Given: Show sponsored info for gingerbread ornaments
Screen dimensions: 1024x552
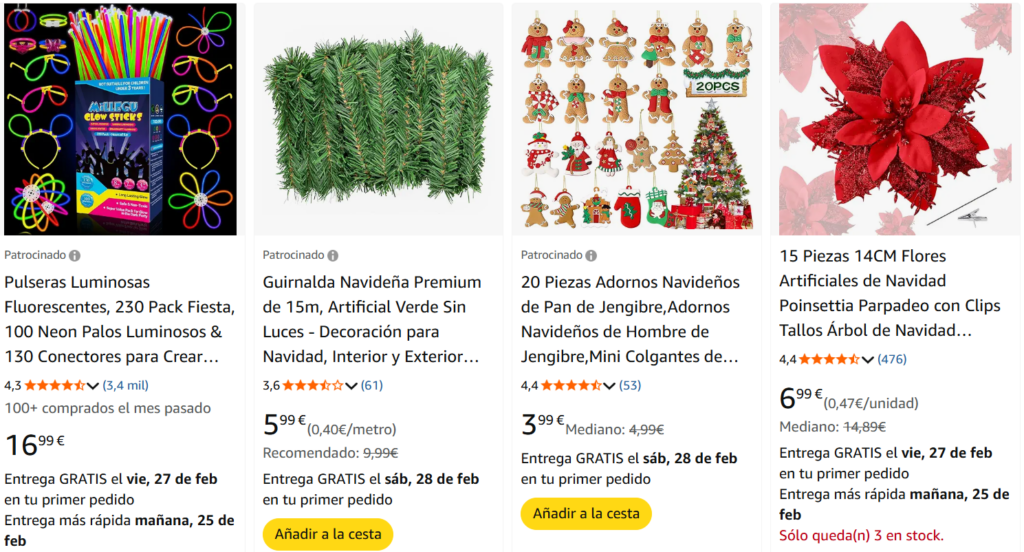Looking at the screenshot, I should [x=591, y=256].
